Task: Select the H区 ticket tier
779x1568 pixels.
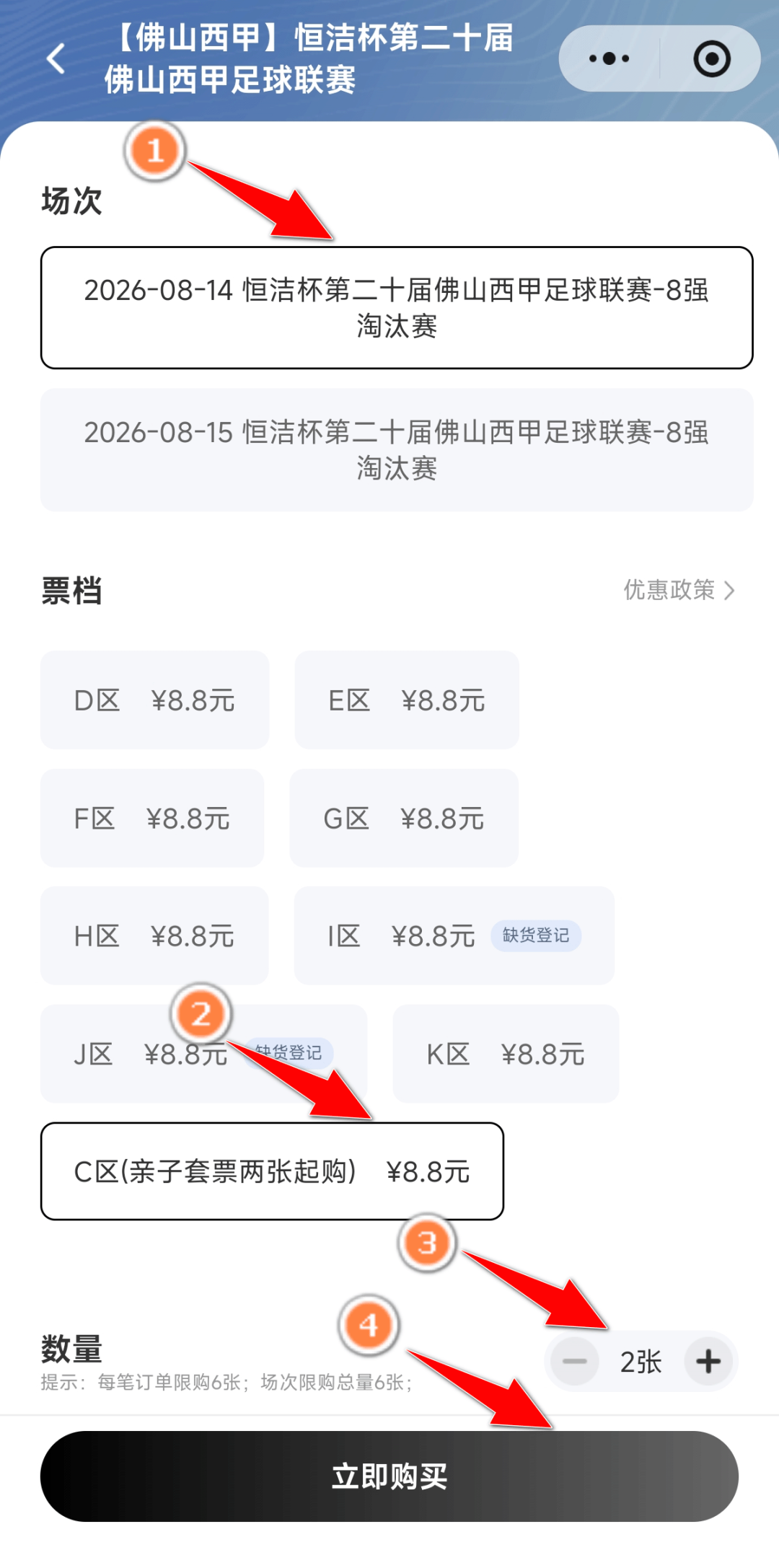Action: click(154, 936)
